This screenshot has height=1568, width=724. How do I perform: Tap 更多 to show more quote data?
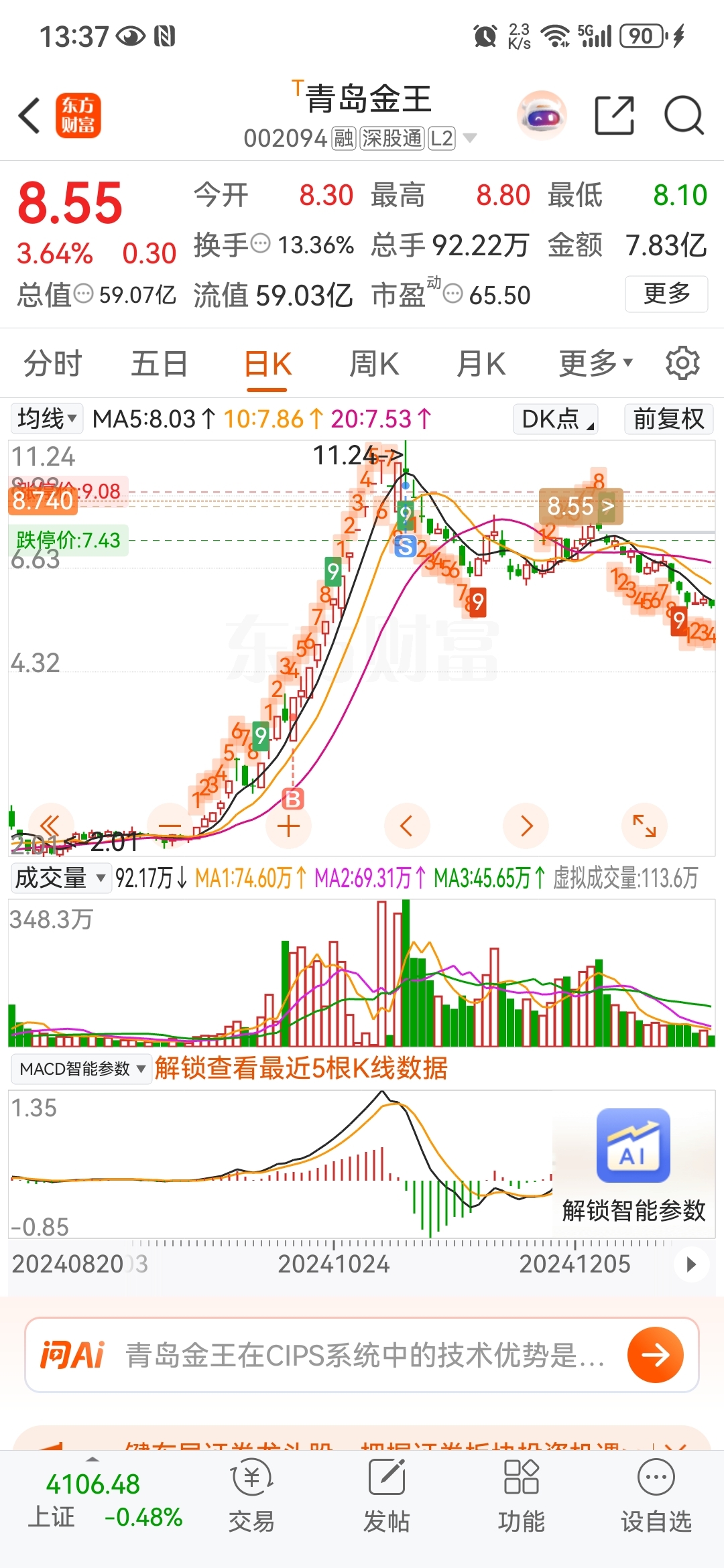pos(666,293)
